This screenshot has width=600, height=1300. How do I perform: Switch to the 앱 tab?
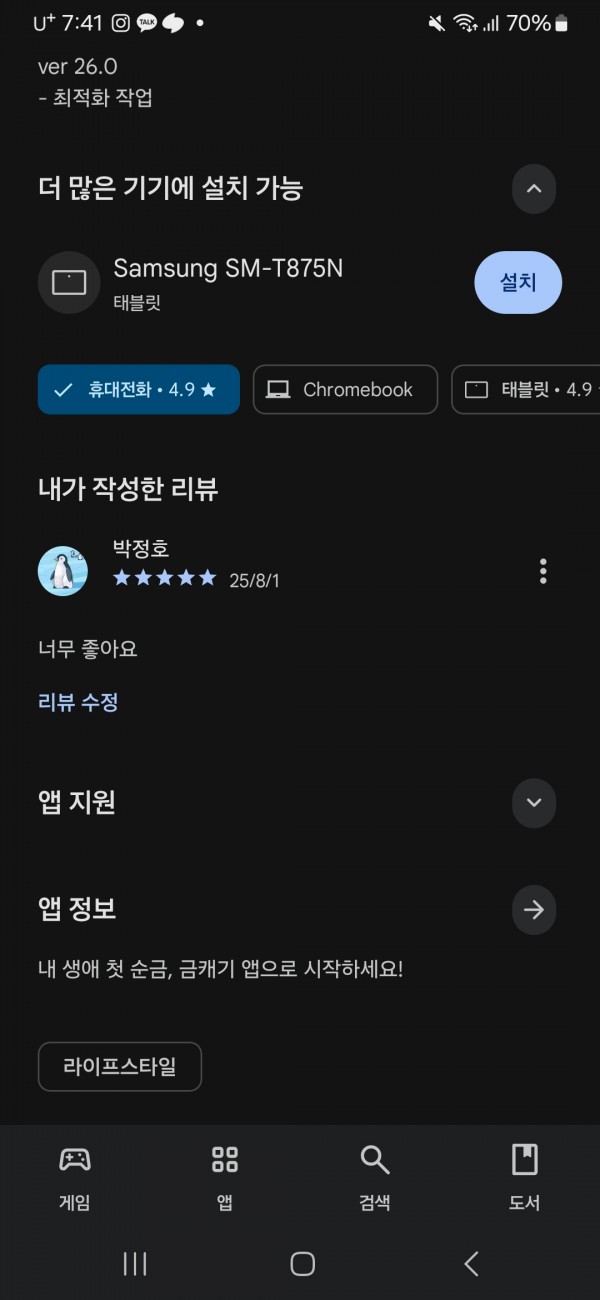[x=225, y=1178]
